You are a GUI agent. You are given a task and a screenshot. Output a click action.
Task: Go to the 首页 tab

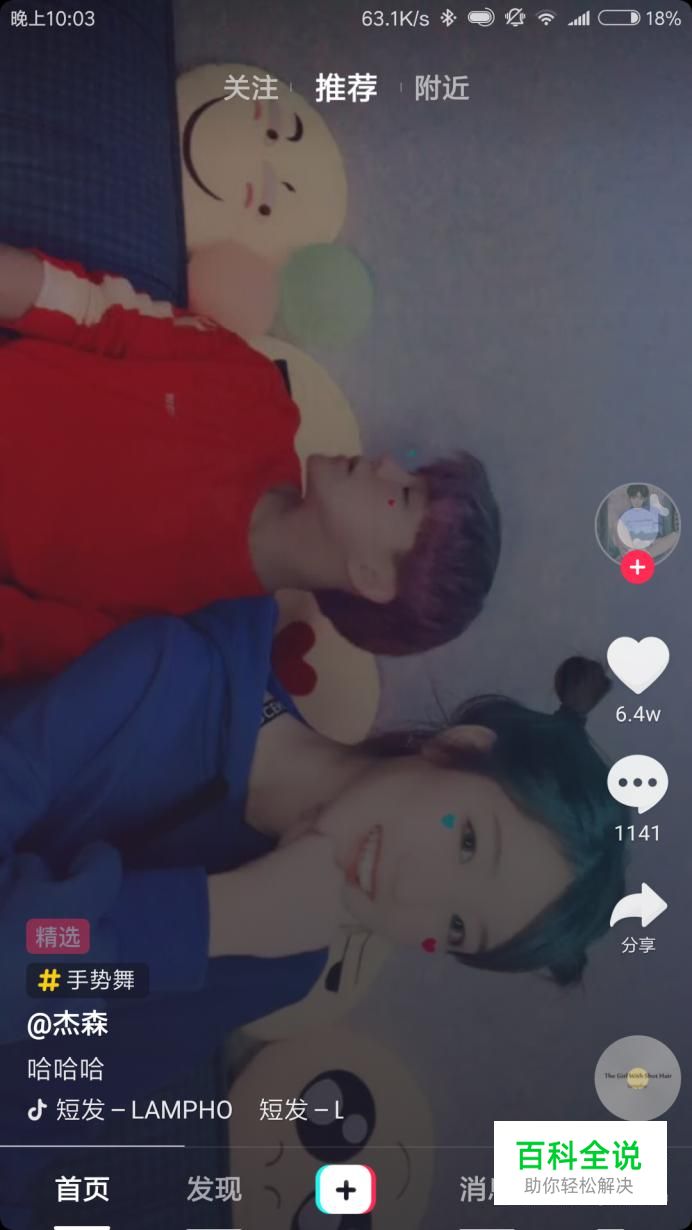point(82,1189)
